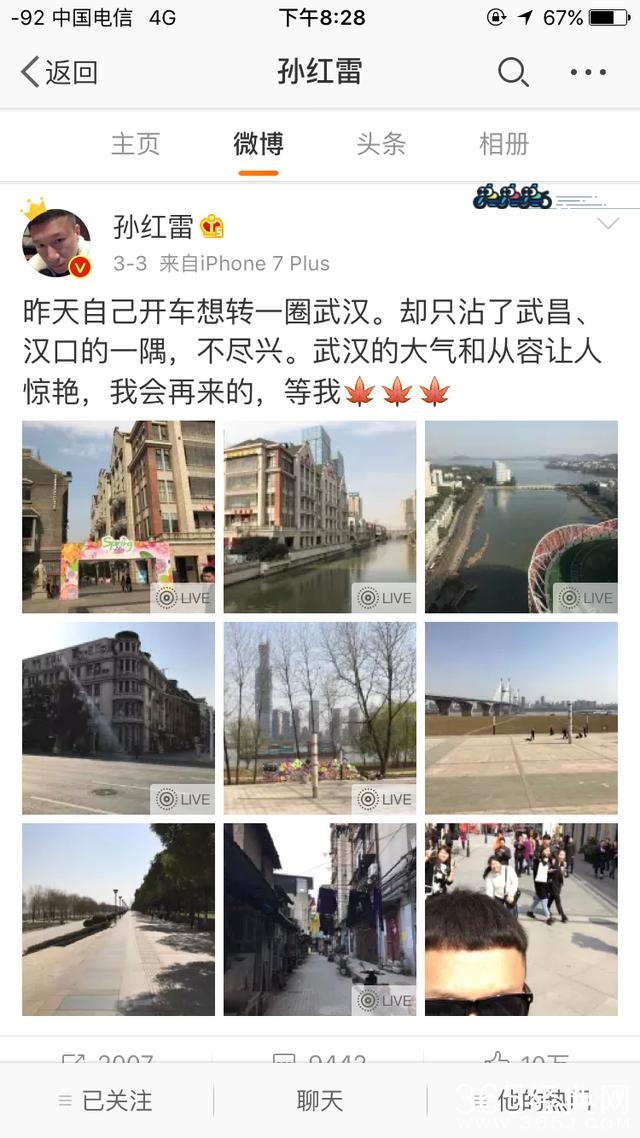Viewport: 640px width, 1138px height.
Task: Go back with the 返回 button
Action: tap(60, 72)
